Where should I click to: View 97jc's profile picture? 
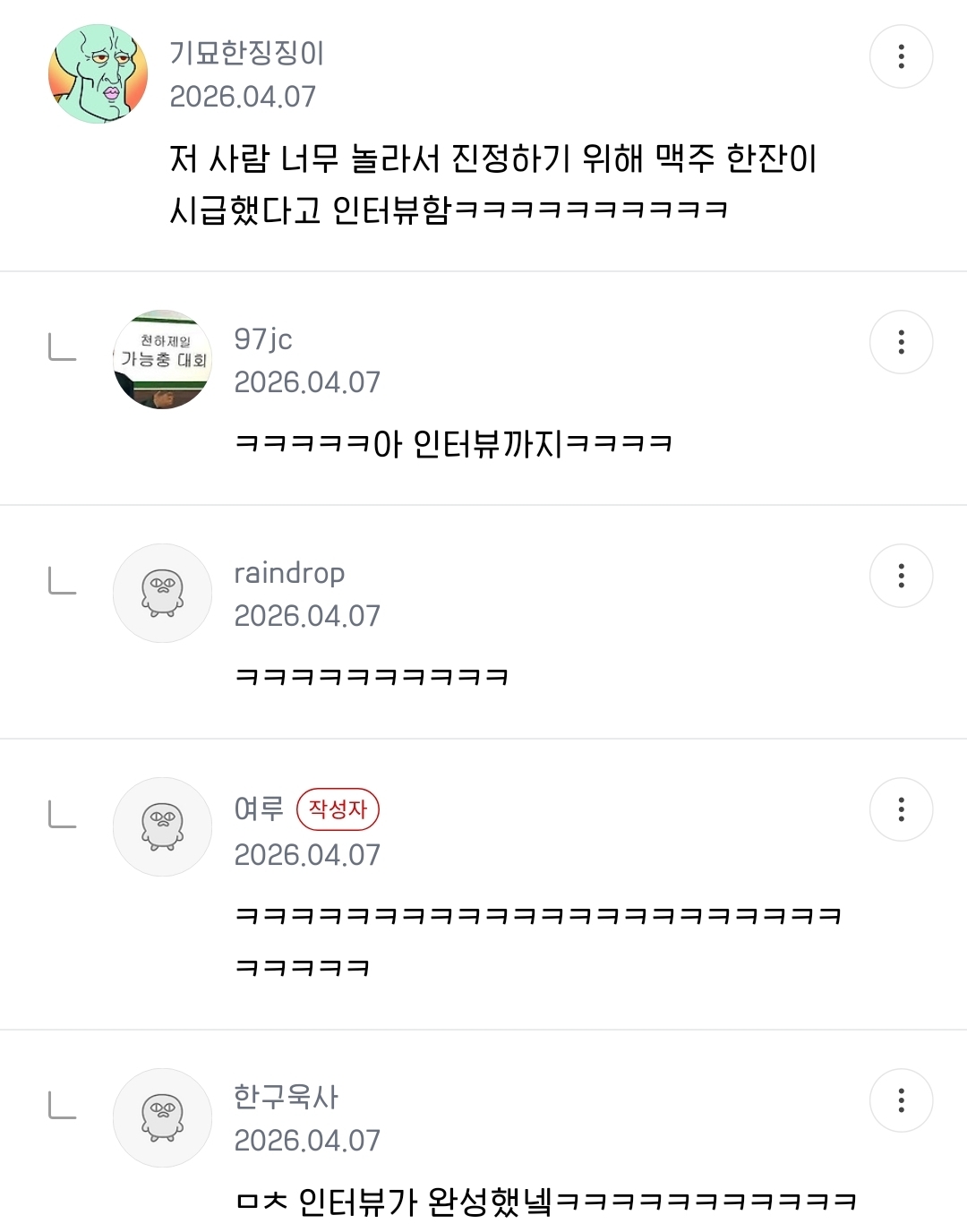(162, 360)
